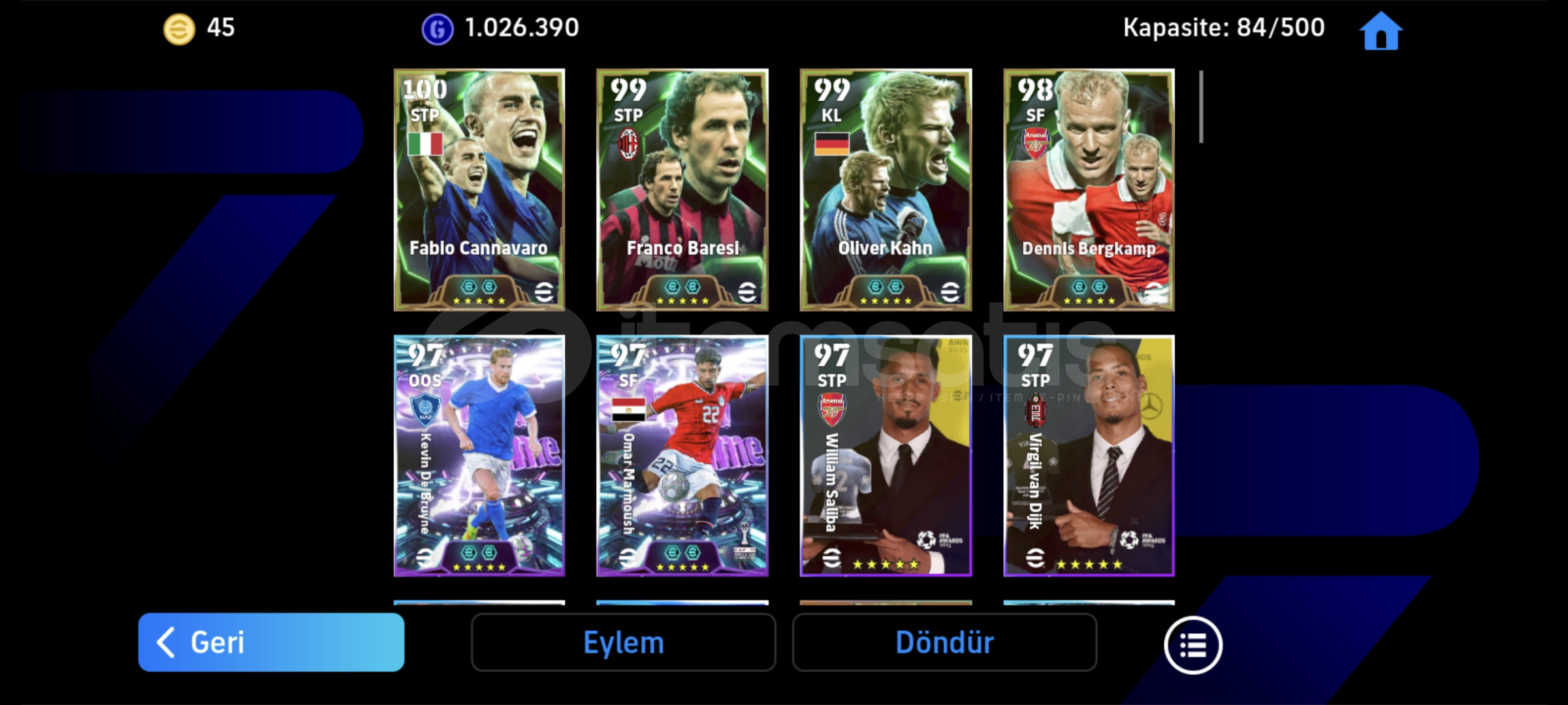This screenshot has width=1568, height=705.
Task: Select the Fabio Cannavaro card
Action: (479, 189)
